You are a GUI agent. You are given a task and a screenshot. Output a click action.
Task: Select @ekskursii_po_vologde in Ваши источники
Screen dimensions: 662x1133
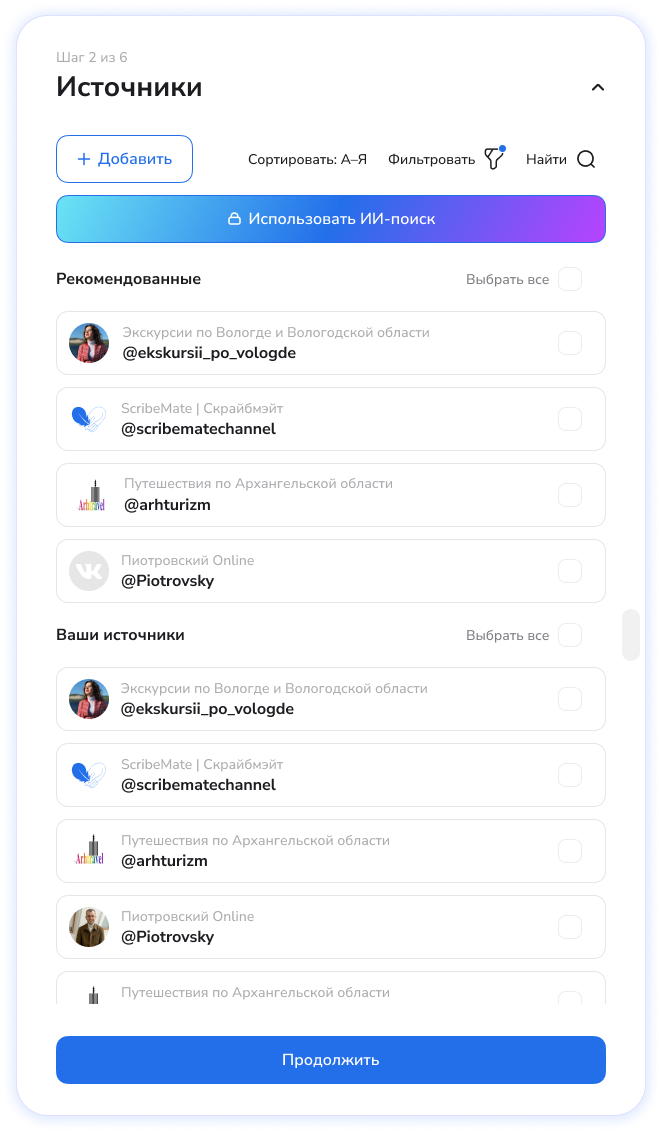(570, 699)
